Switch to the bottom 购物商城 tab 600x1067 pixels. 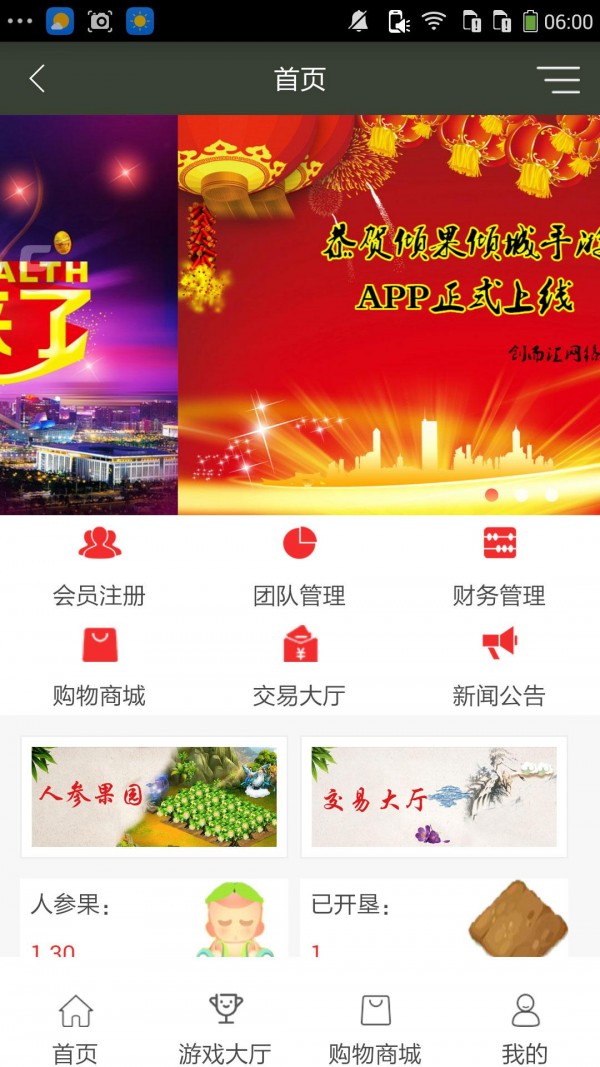click(375, 1028)
